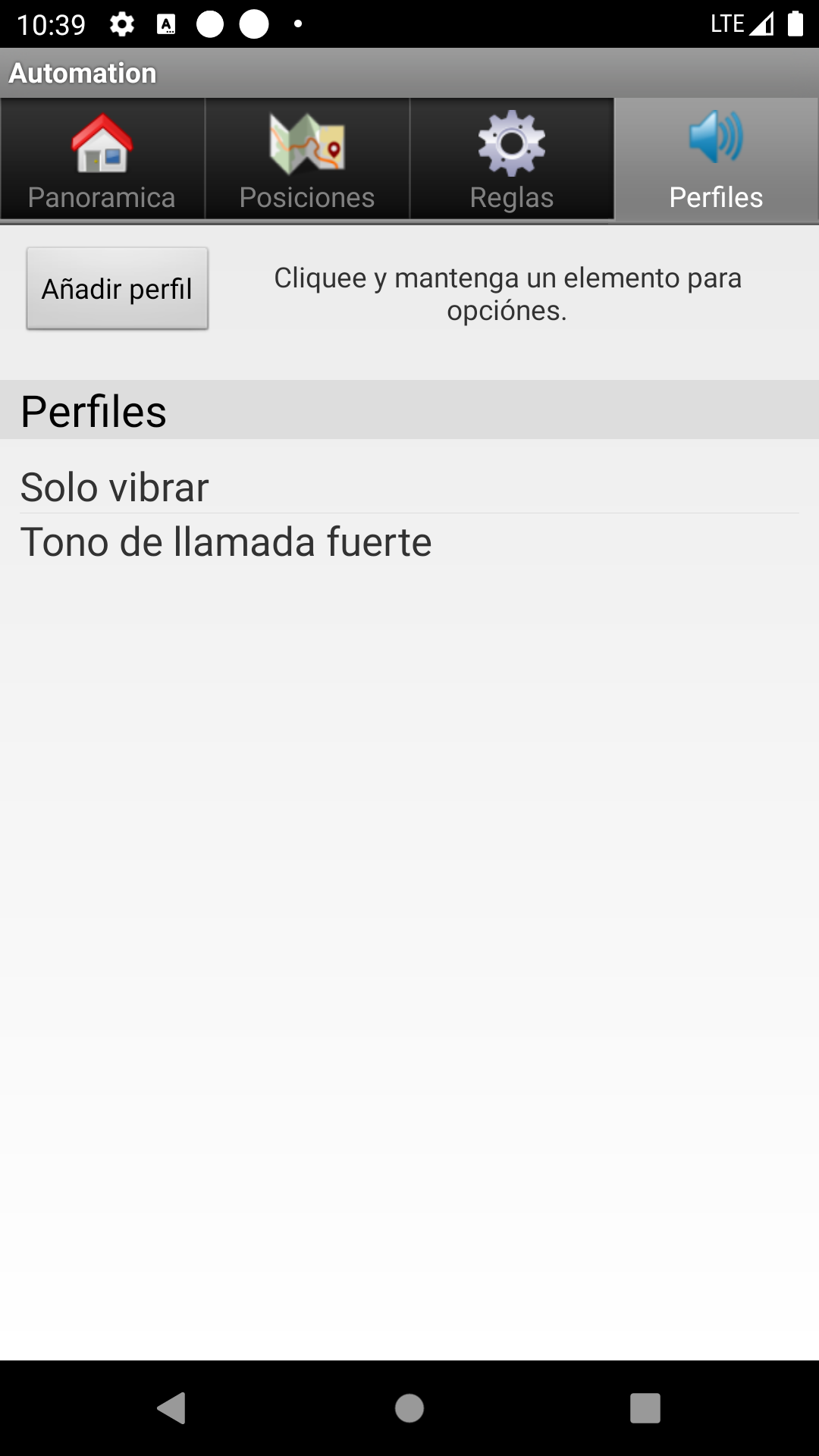Open the Posiciones tab
This screenshot has height=1456, width=819.
(307, 159)
